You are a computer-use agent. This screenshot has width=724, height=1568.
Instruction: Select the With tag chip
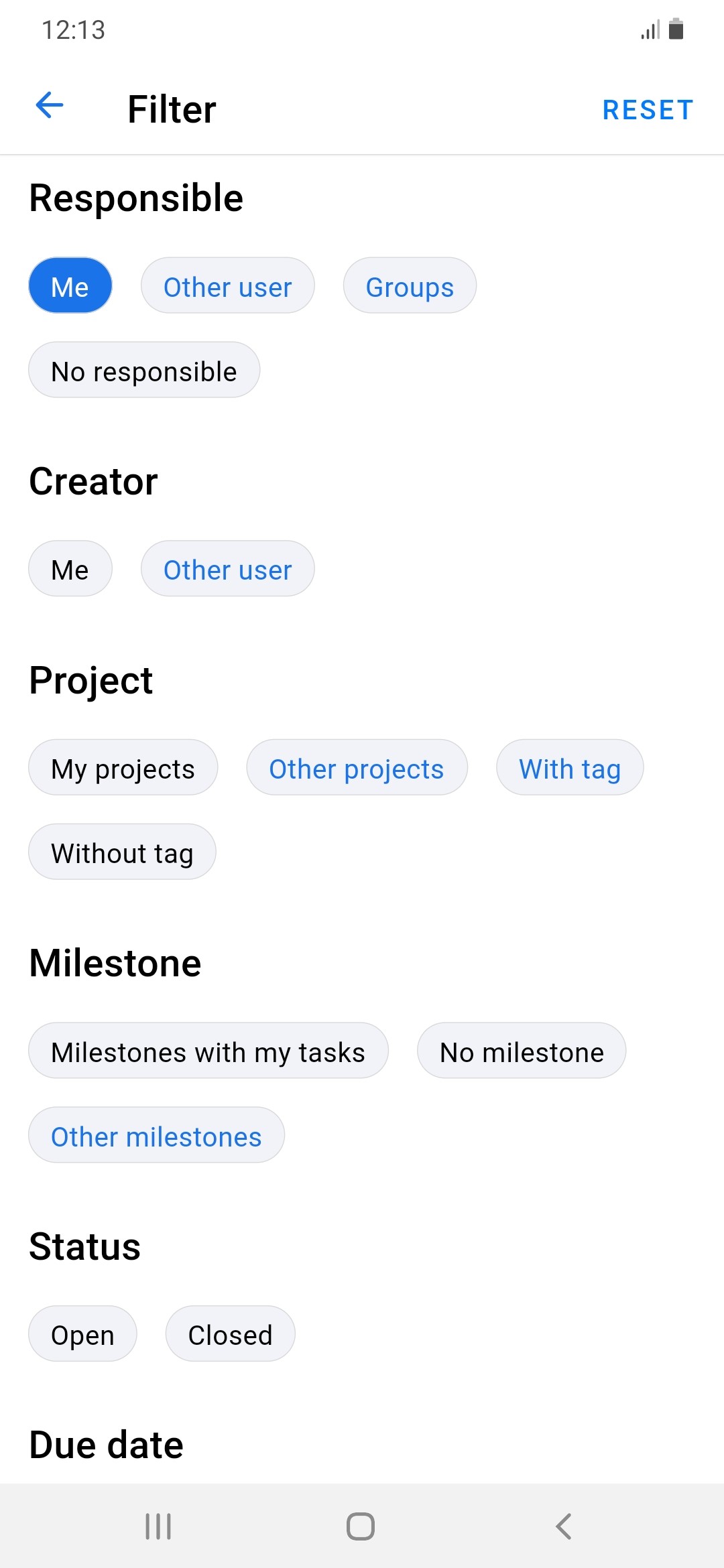tap(570, 767)
